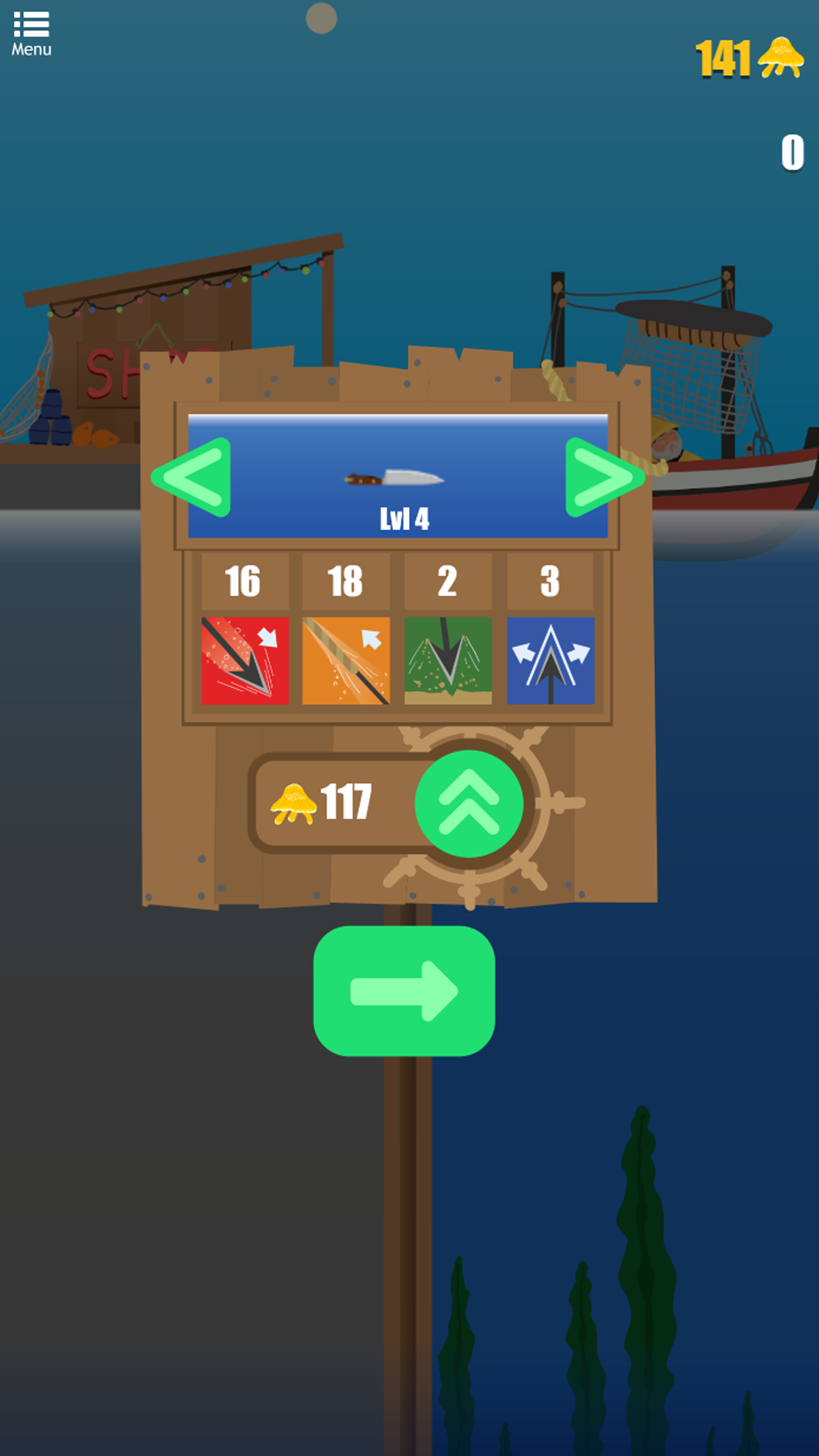Select the previous weapon with left arrow
The image size is (819, 1456).
(x=193, y=477)
